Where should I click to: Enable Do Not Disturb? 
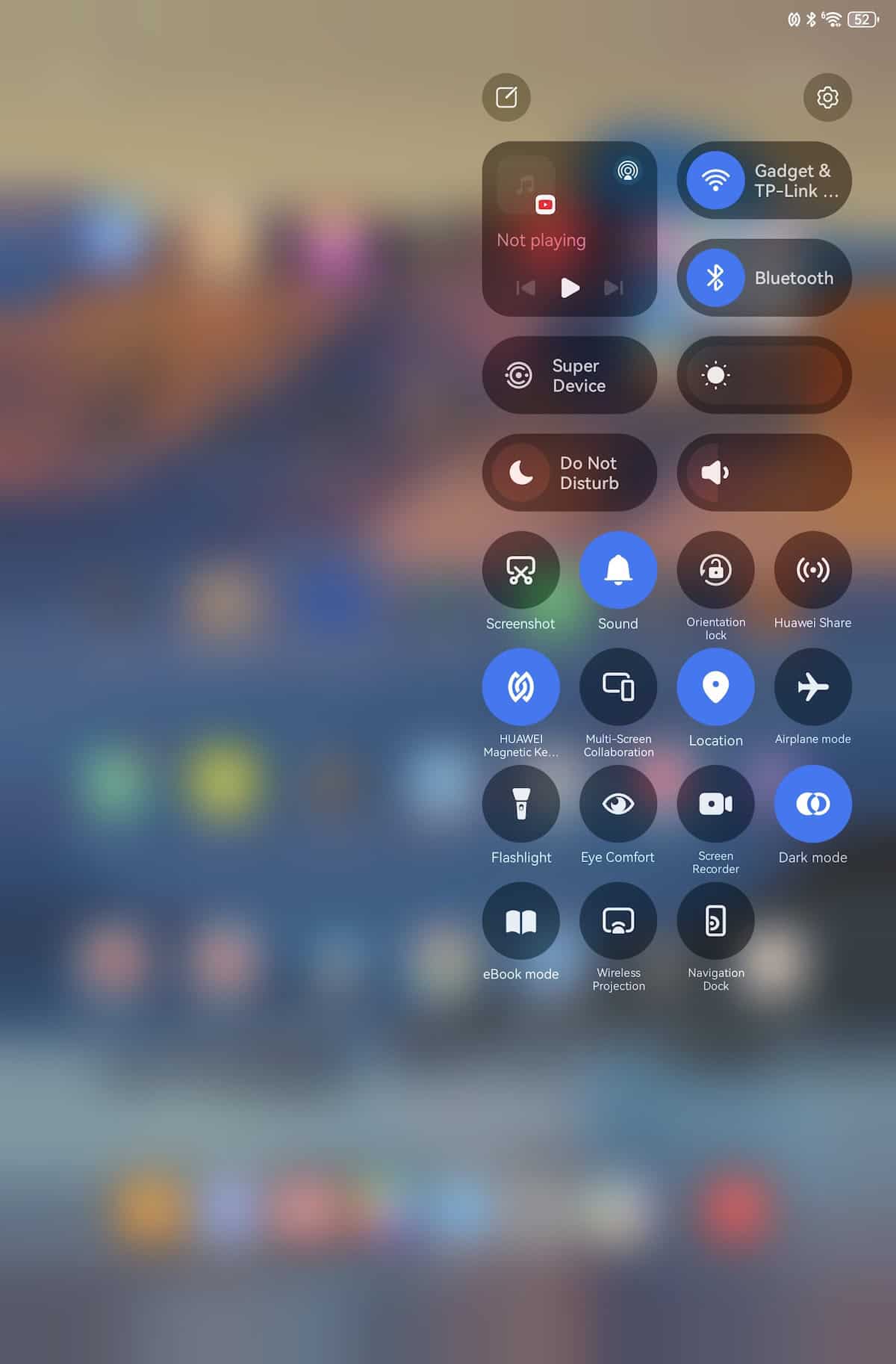[x=521, y=472]
